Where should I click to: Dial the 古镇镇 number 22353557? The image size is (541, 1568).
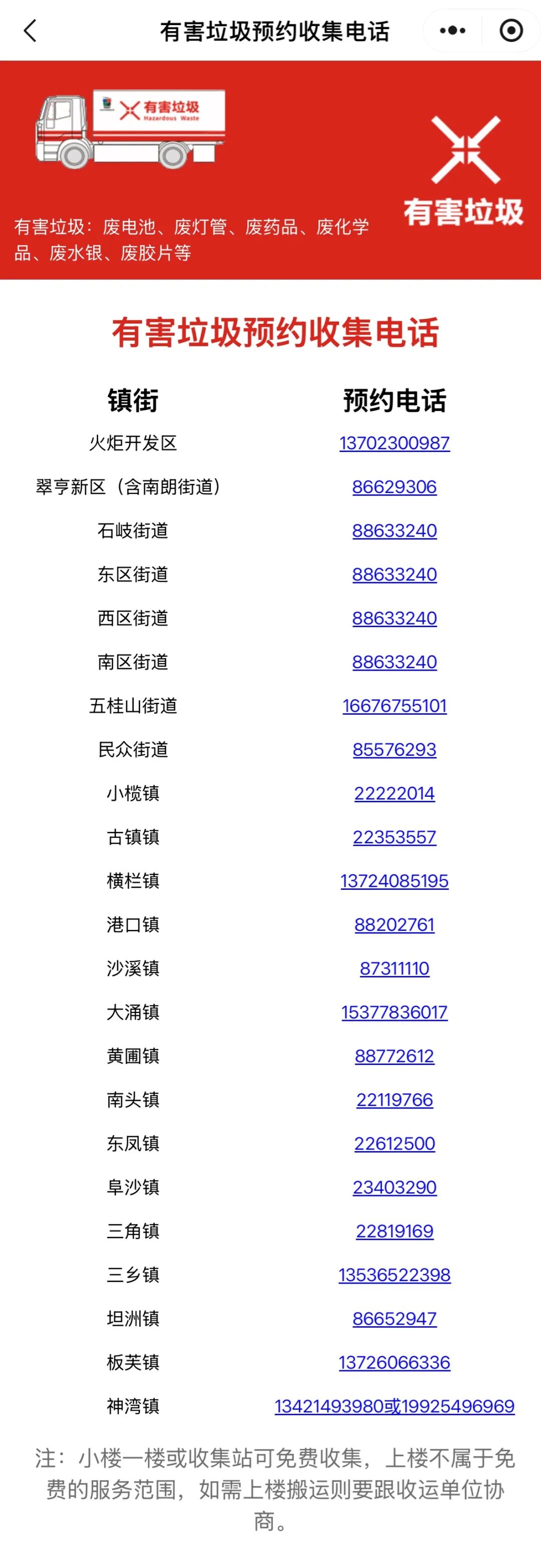[x=394, y=838]
